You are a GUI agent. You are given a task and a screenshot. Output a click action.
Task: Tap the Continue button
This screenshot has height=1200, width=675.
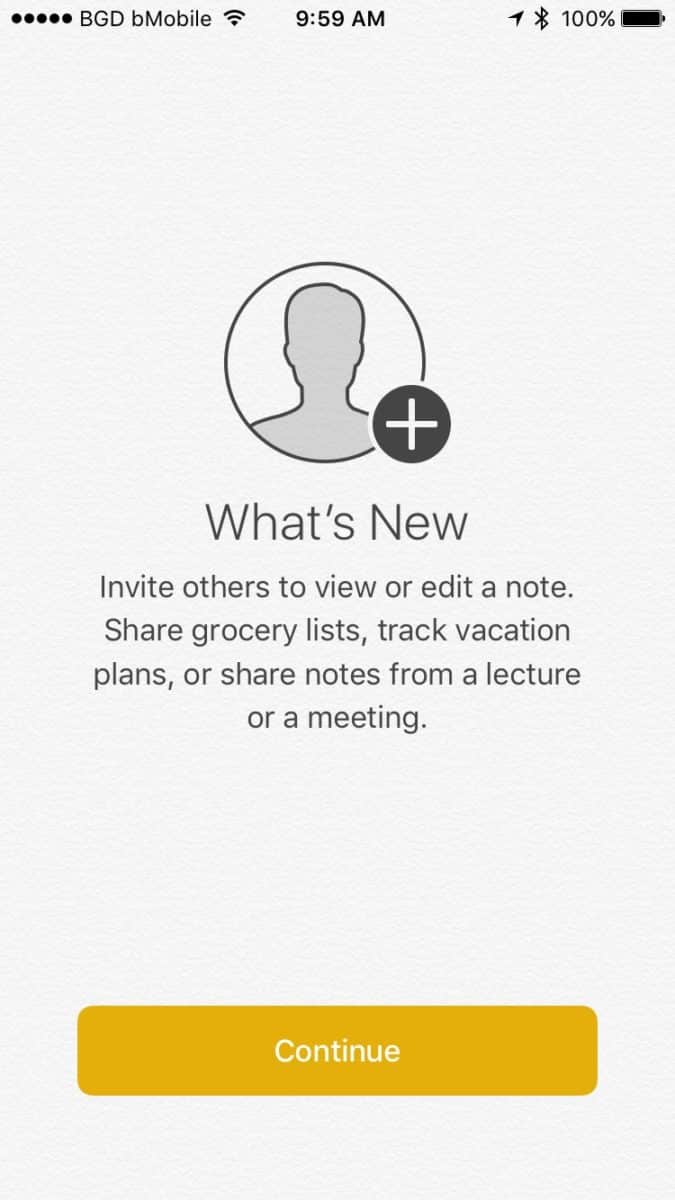coord(337,1050)
